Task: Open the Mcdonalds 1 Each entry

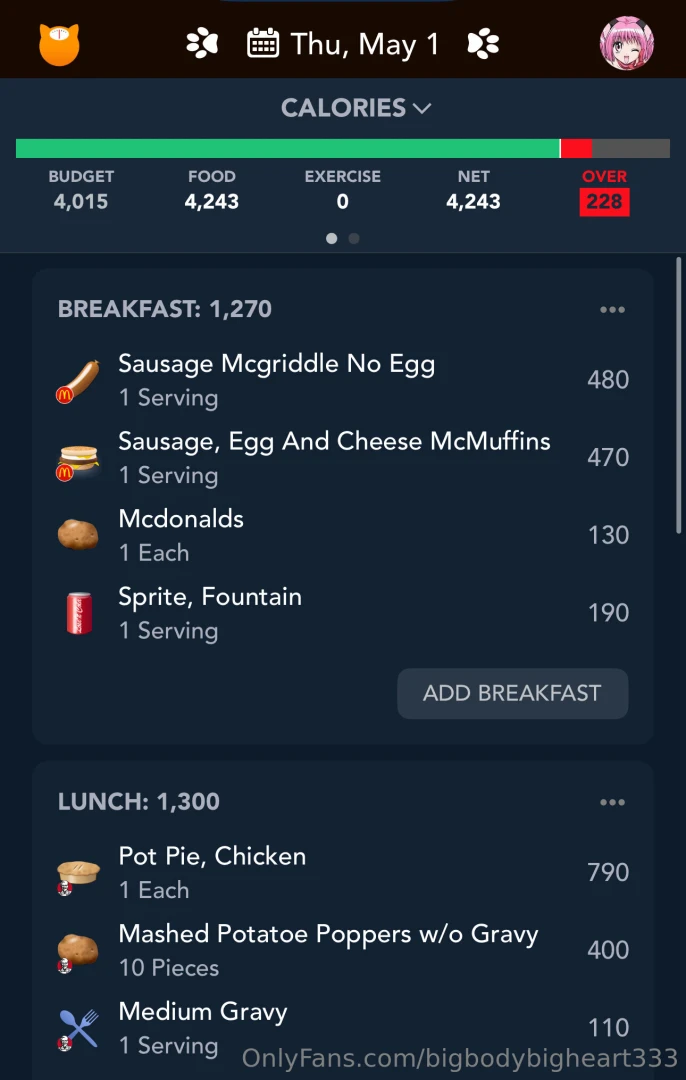Action: [x=342, y=535]
